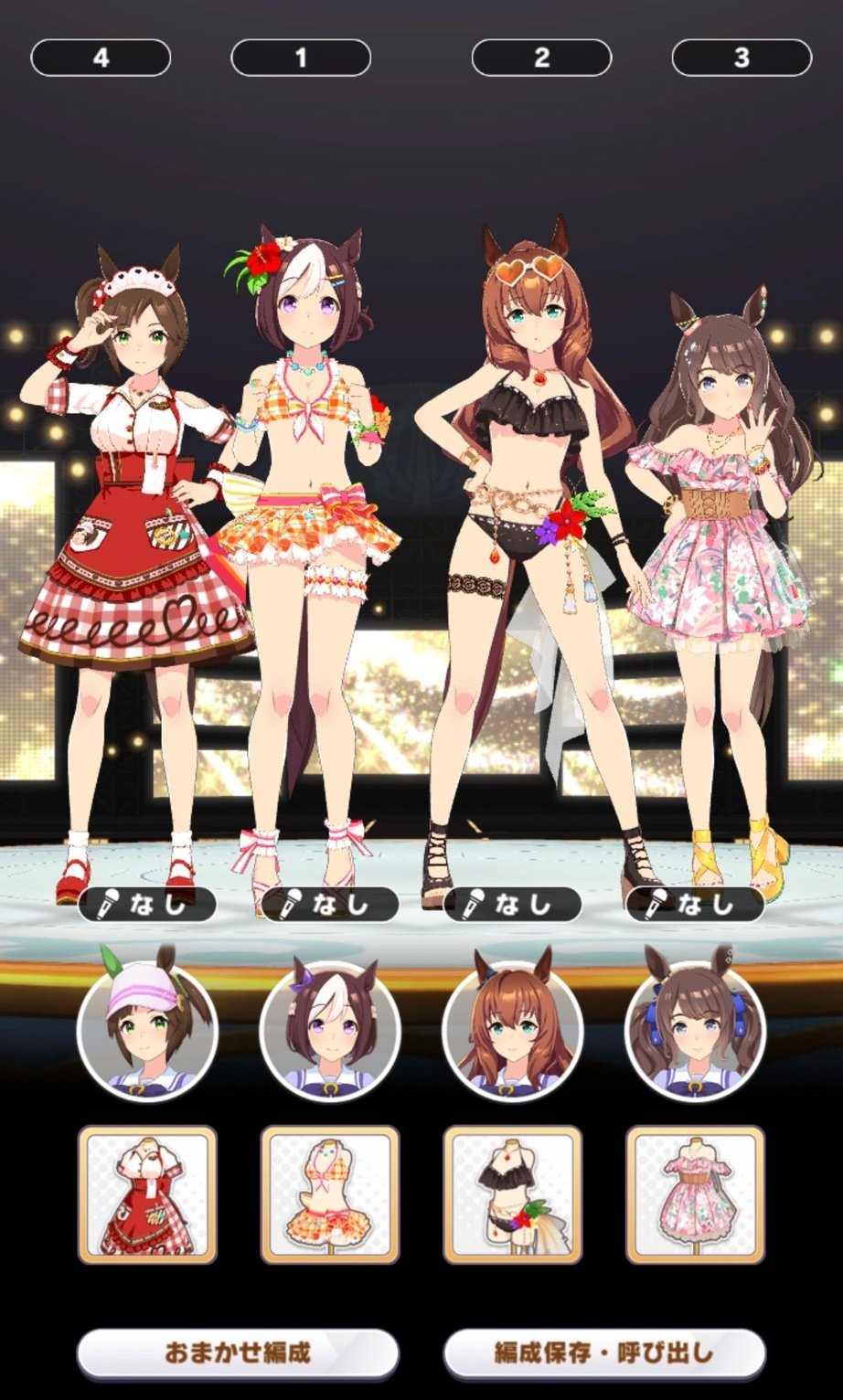Select the long orange-haired character portrait
Screen dimensions: 843x1400
(x=512, y=1023)
